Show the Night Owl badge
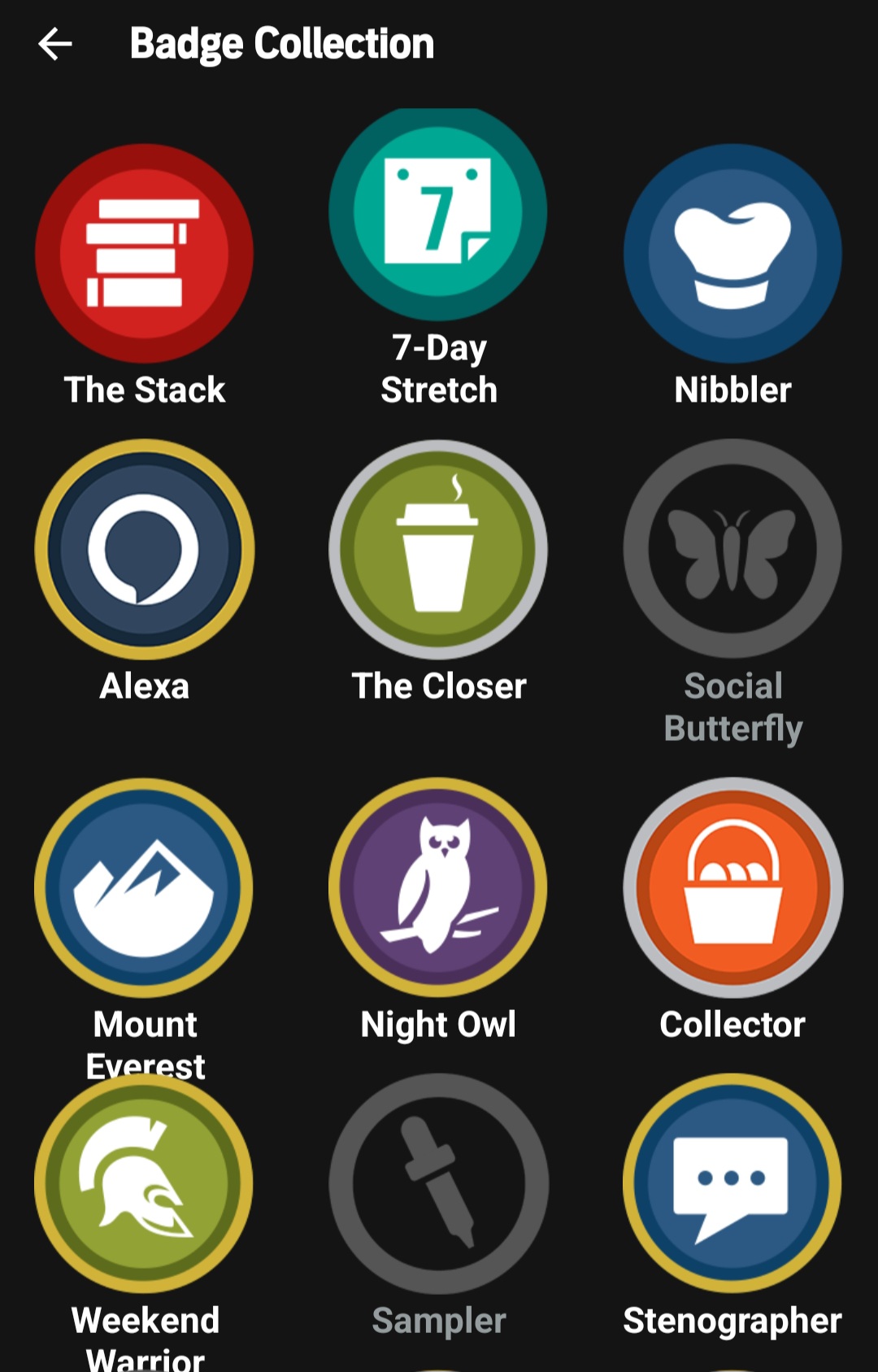The width and height of the screenshot is (878, 1372). point(438,888)
